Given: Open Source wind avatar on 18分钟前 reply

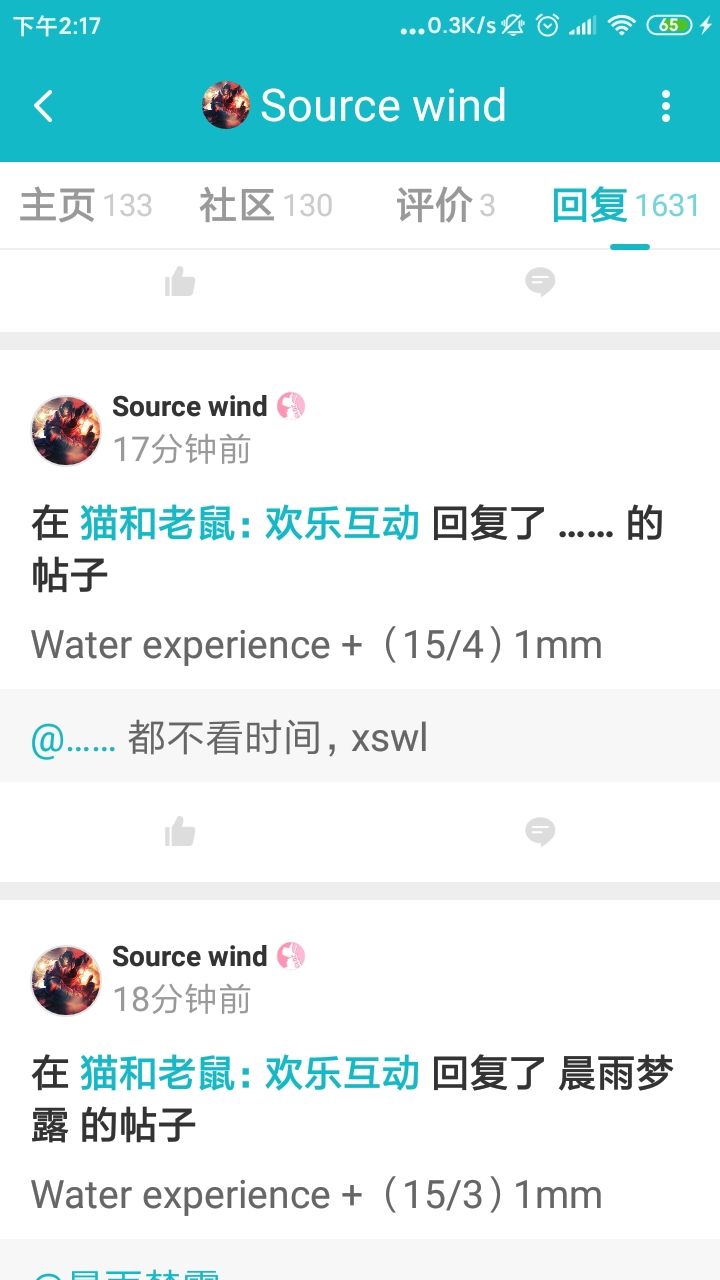Looking at the screenshot, I should (66, 980).
